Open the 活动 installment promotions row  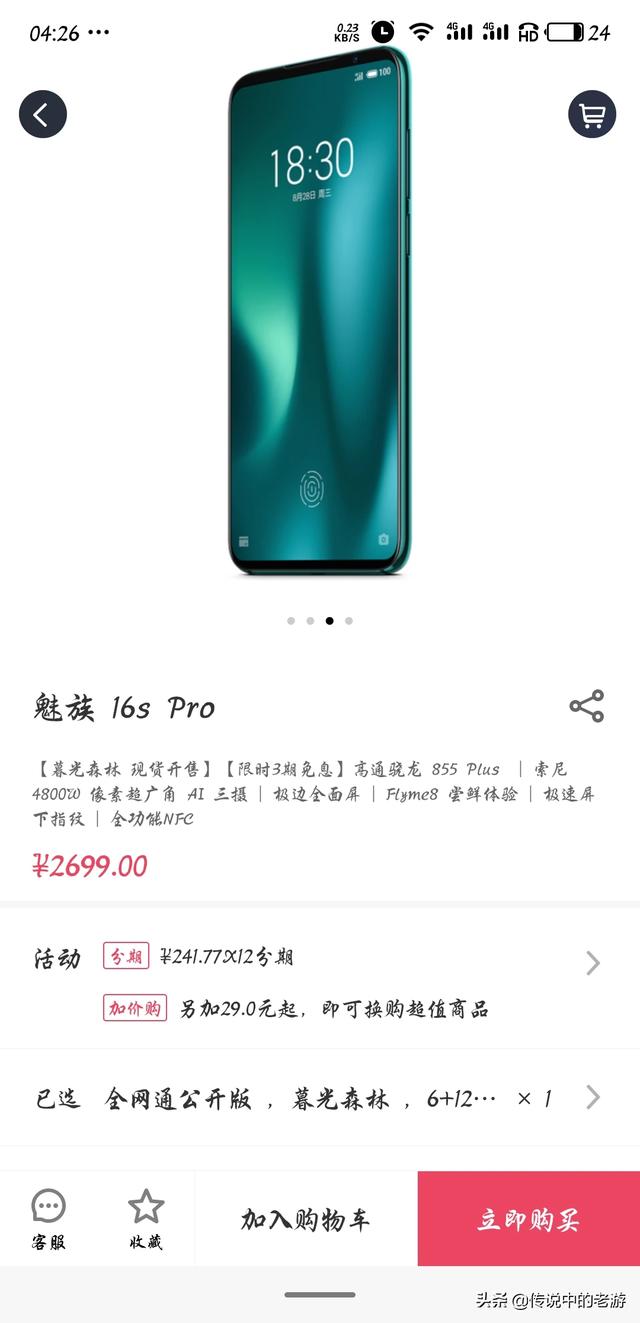(320, 980)
